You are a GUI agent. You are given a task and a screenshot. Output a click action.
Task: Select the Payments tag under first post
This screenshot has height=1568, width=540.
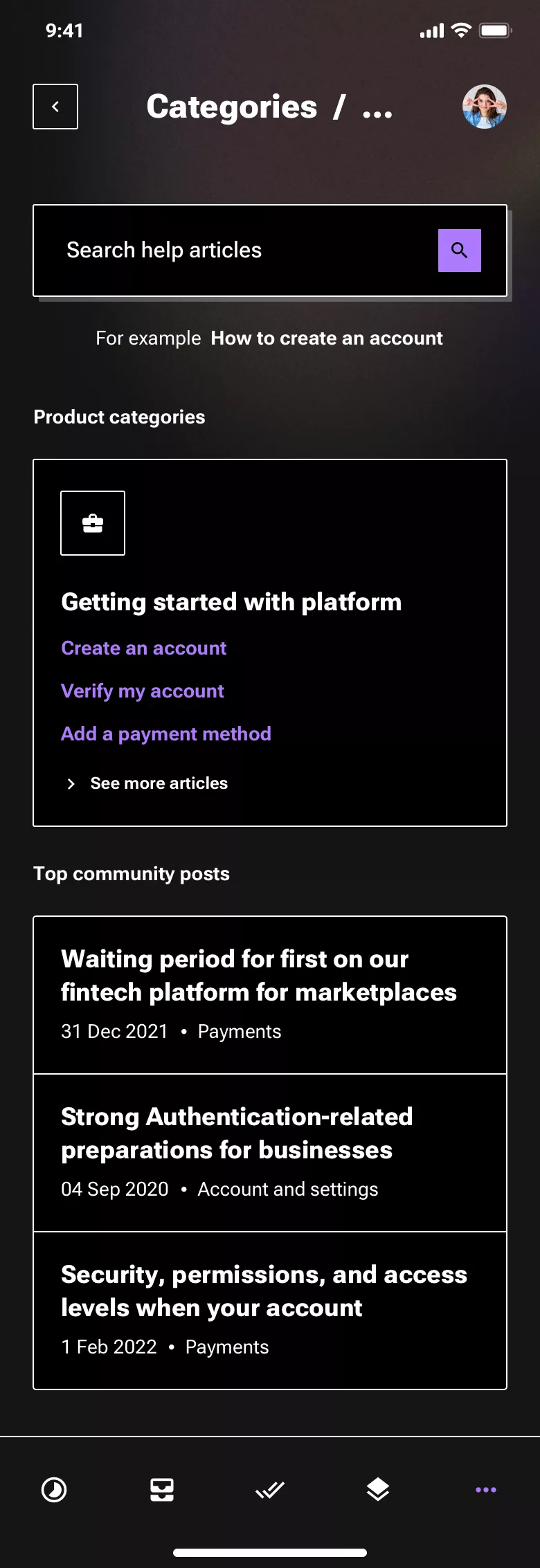click(x=238, y=1031)
